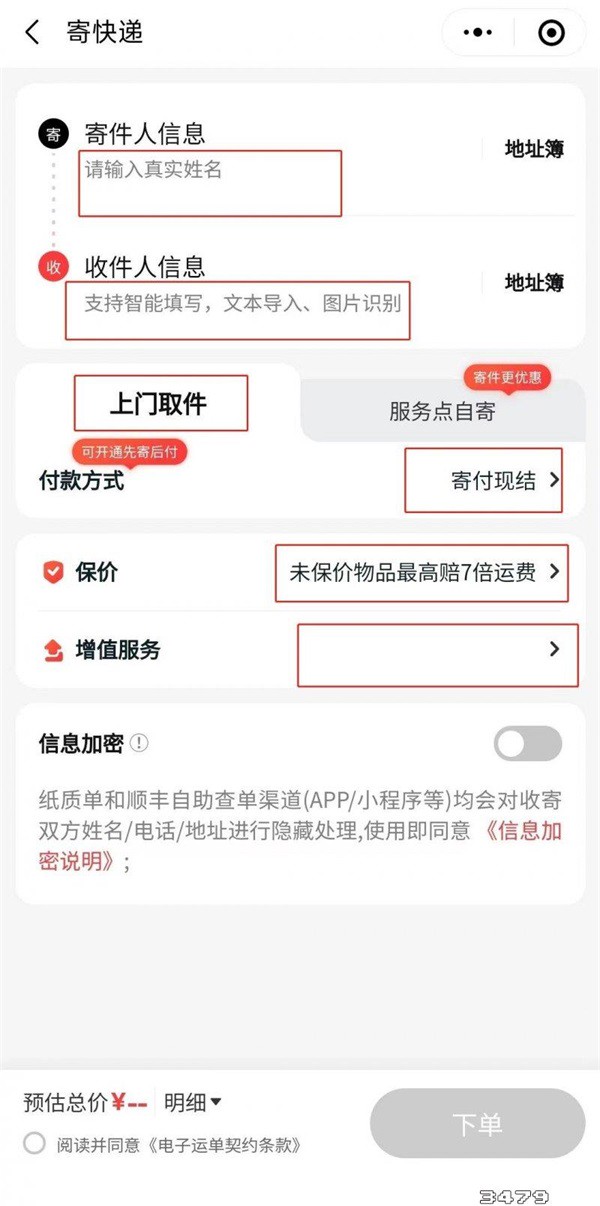Toggle the 信息加密 switch

(x=528, y=744)
